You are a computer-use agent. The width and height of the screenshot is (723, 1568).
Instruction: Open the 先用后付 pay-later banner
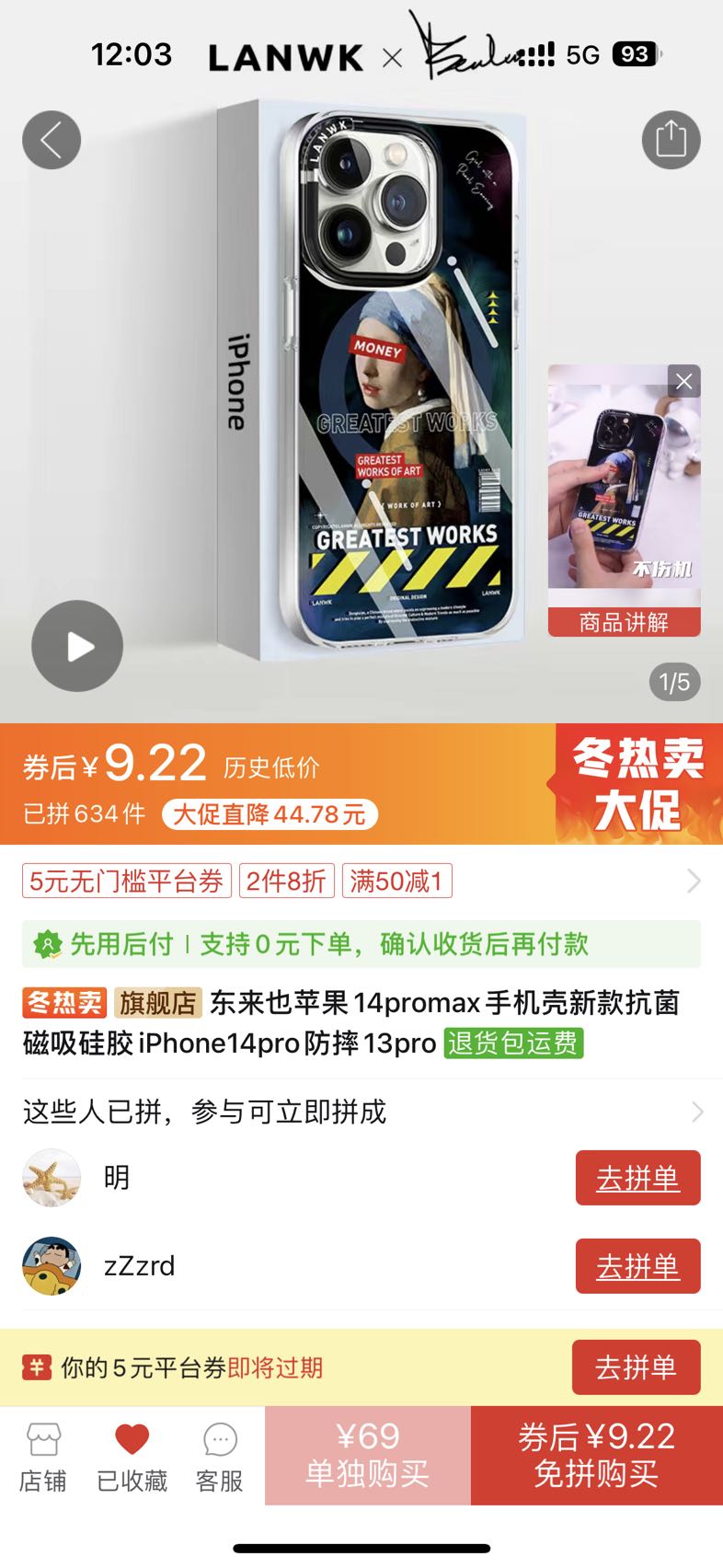coord(361,944)
